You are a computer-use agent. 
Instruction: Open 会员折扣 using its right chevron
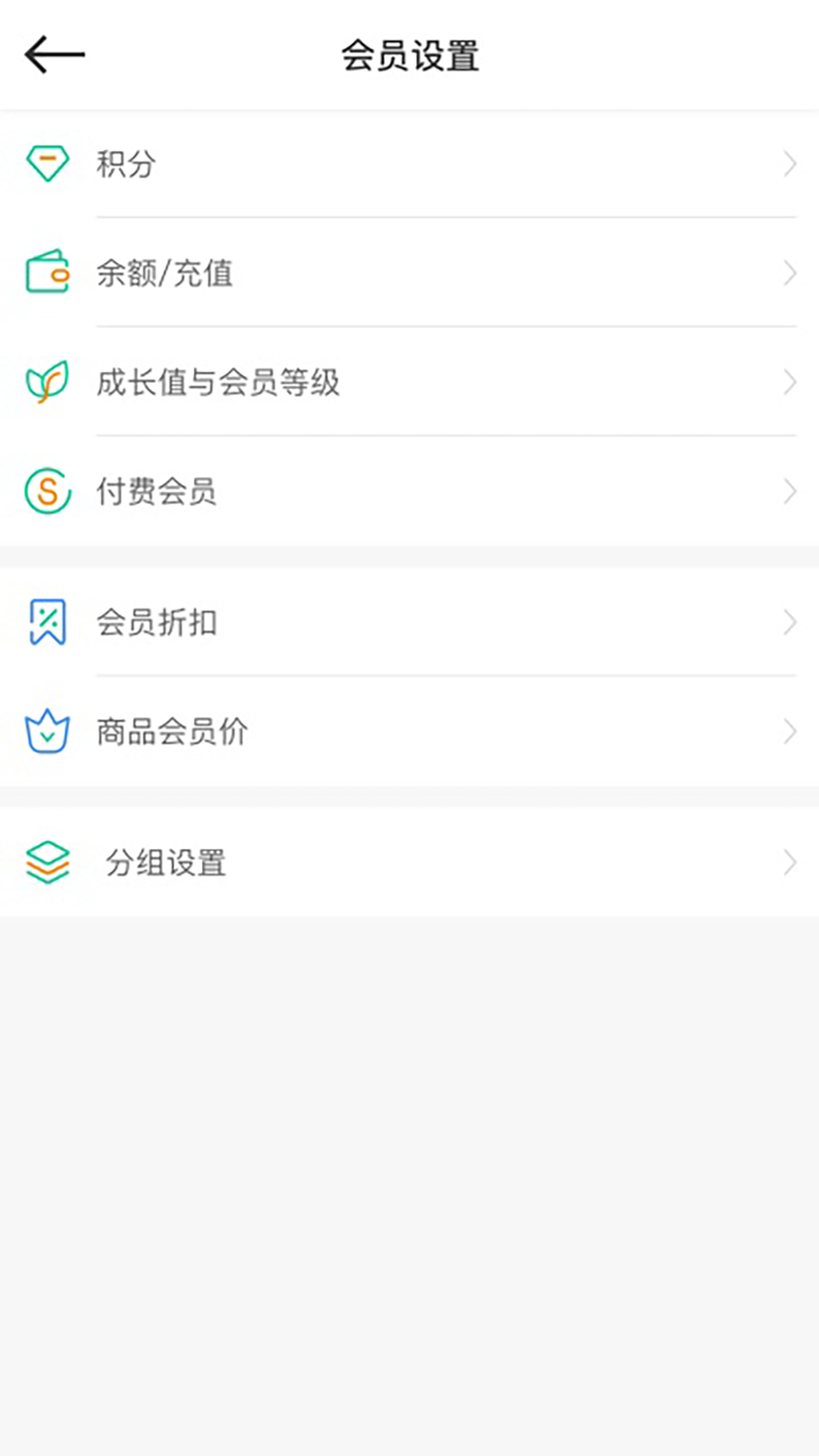(789, 623)
